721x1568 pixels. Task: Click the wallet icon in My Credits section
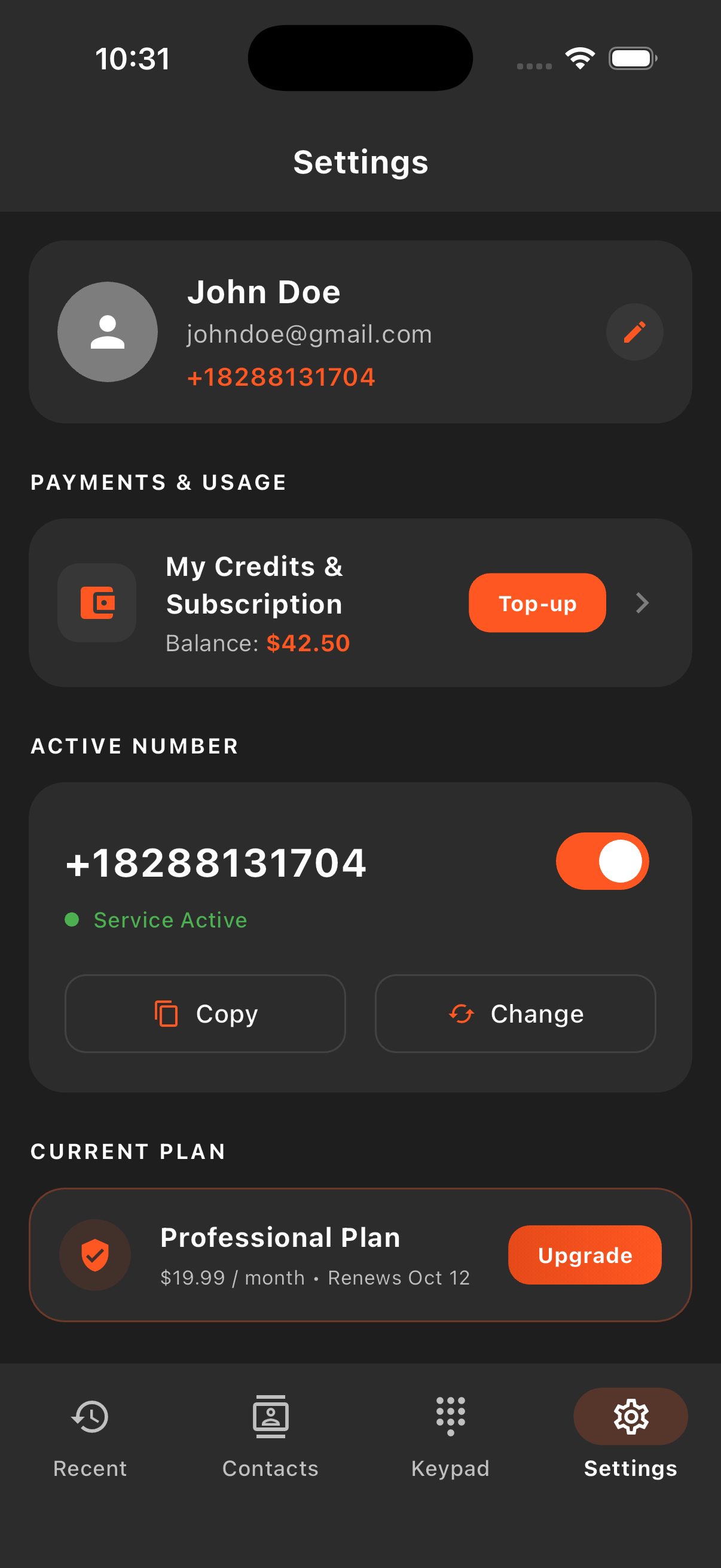[x=97, y=603]
